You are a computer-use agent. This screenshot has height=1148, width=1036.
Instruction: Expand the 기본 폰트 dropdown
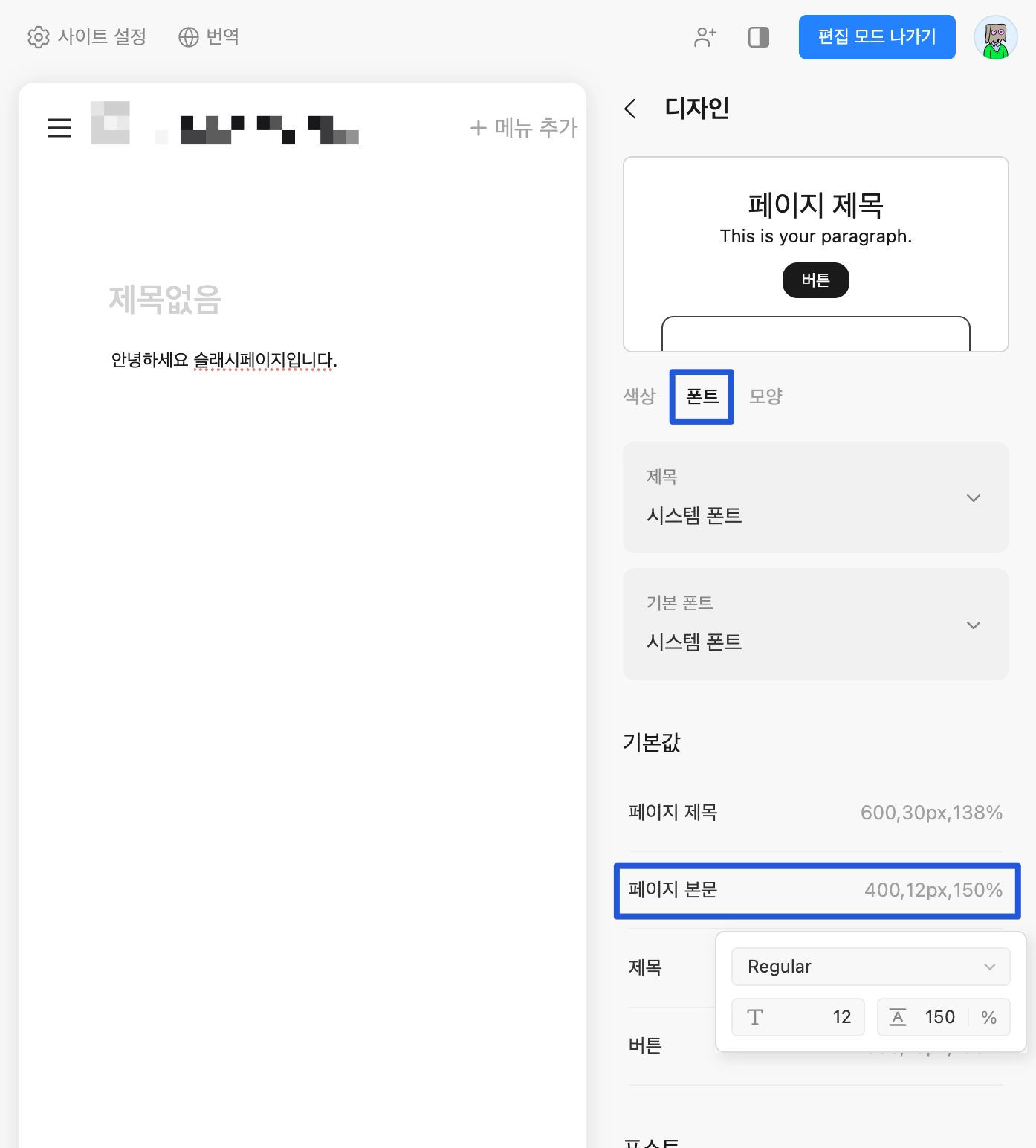pos(815,625)
